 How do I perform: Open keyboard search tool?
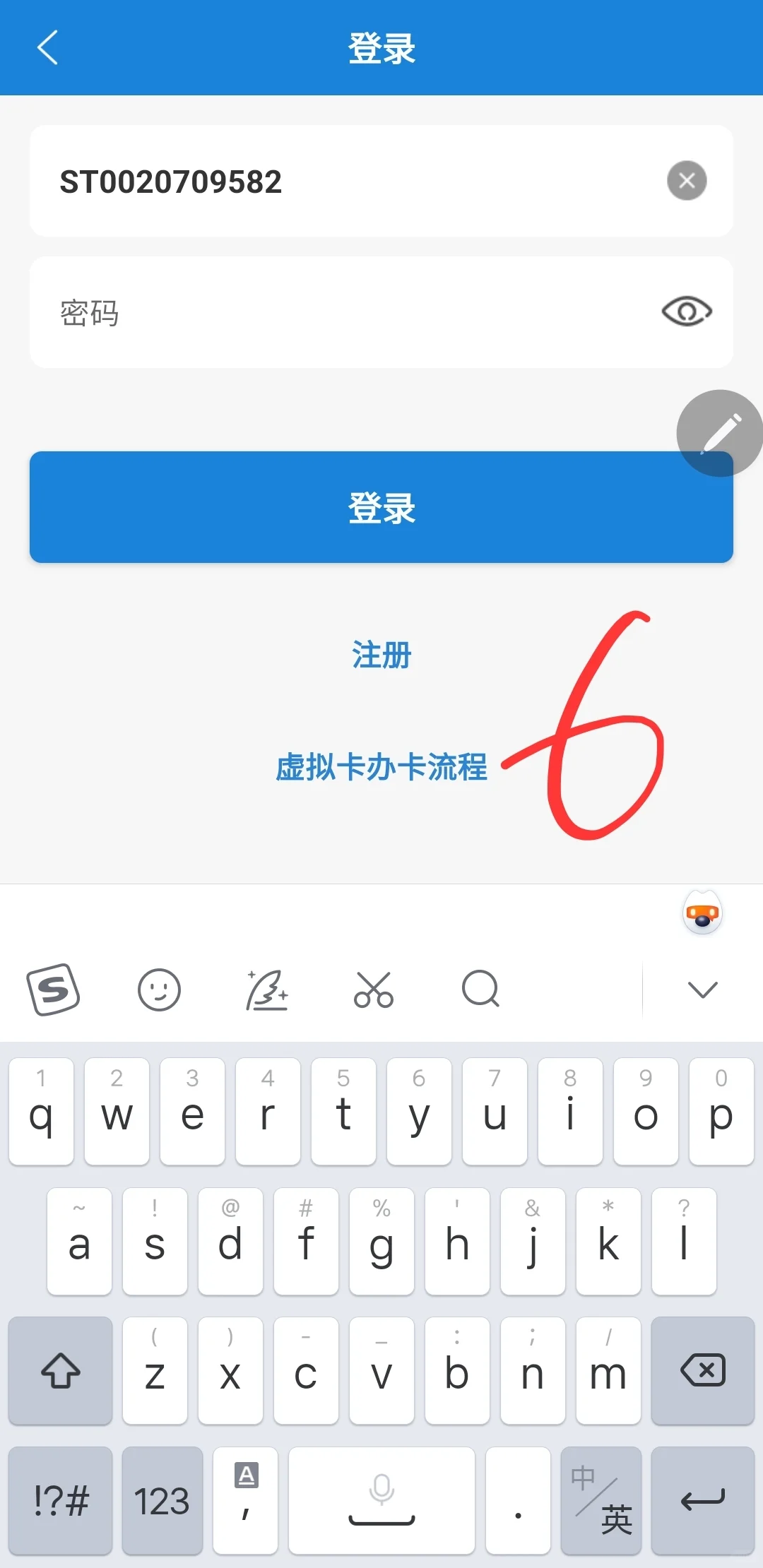tap(480, 989)
